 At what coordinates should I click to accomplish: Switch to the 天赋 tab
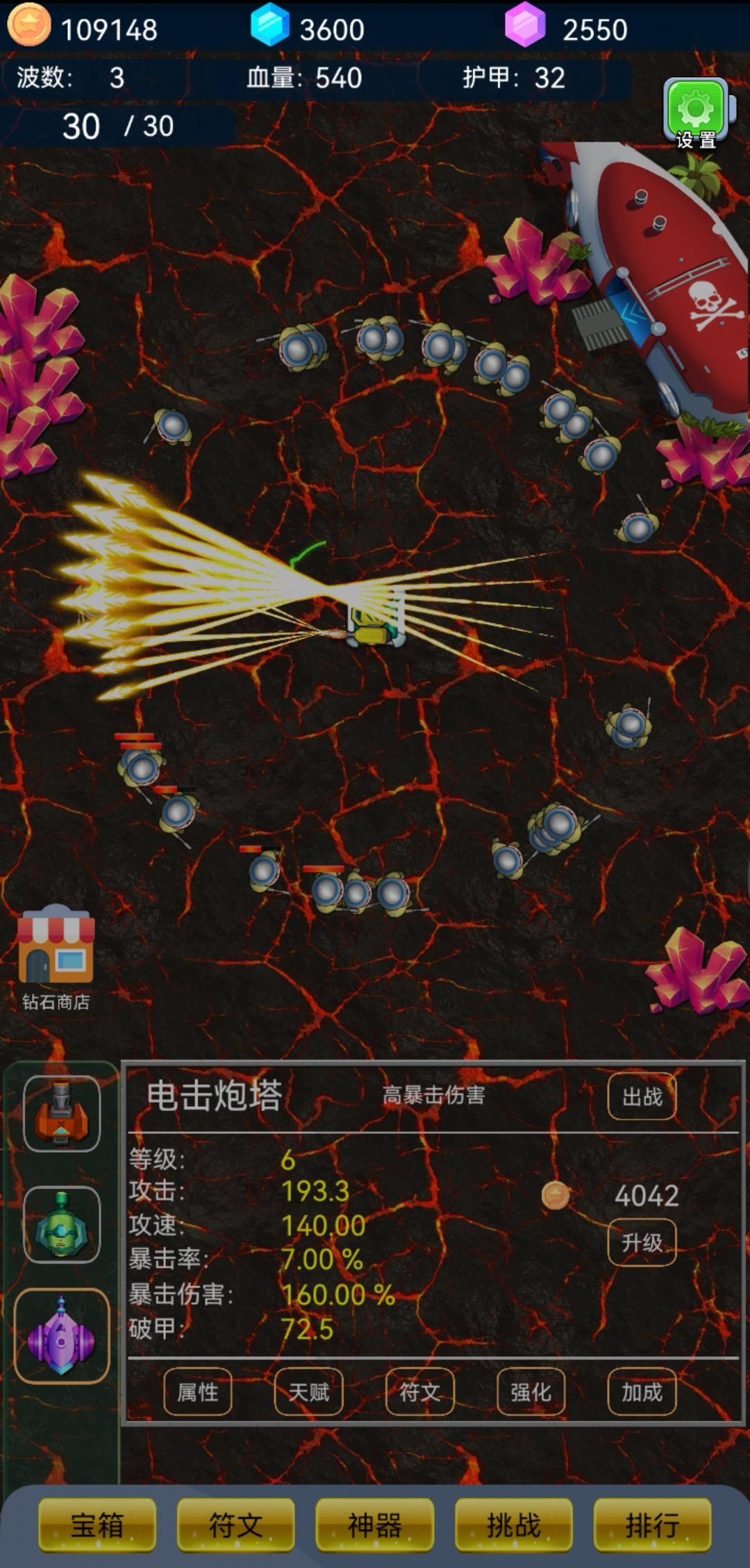[308, 1392]
